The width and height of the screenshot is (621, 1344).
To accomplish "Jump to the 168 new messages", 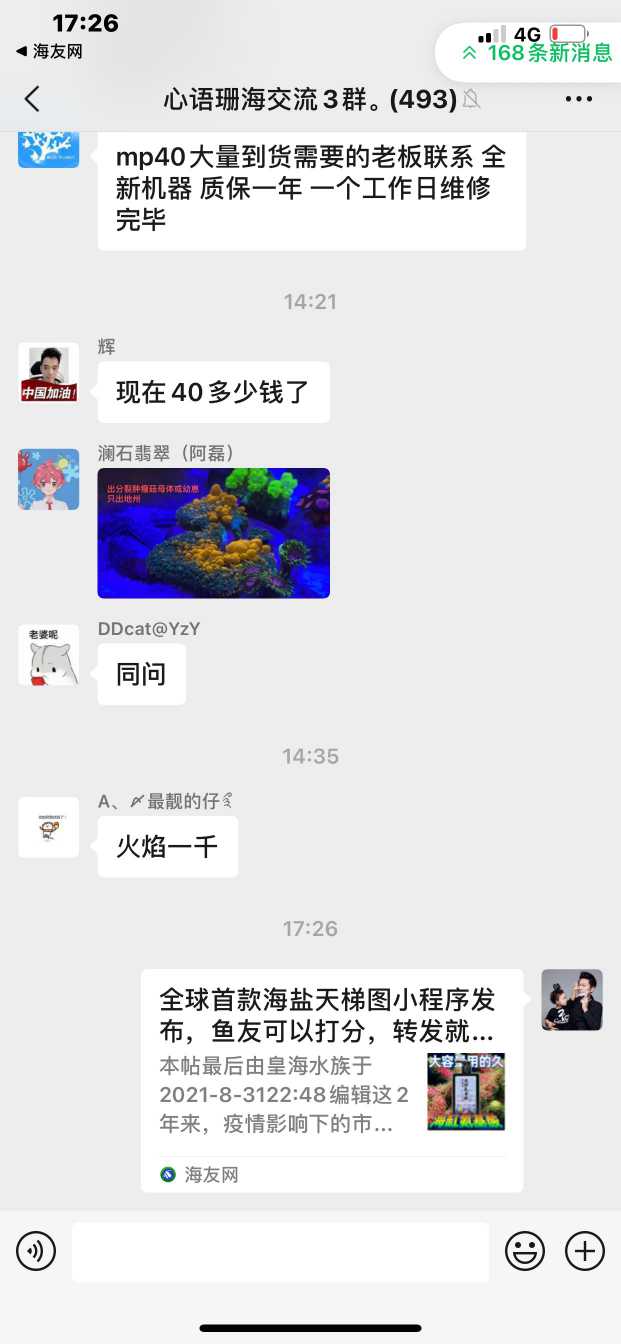I will (536, 53).
